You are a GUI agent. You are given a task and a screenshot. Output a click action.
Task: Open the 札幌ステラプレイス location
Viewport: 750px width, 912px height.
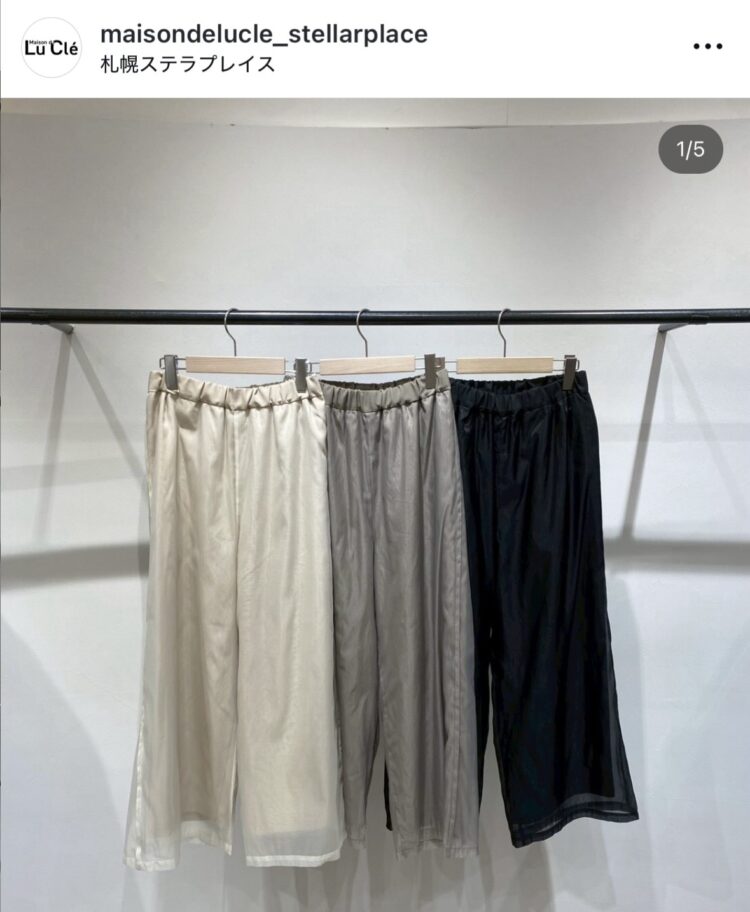tap(188, 65)
